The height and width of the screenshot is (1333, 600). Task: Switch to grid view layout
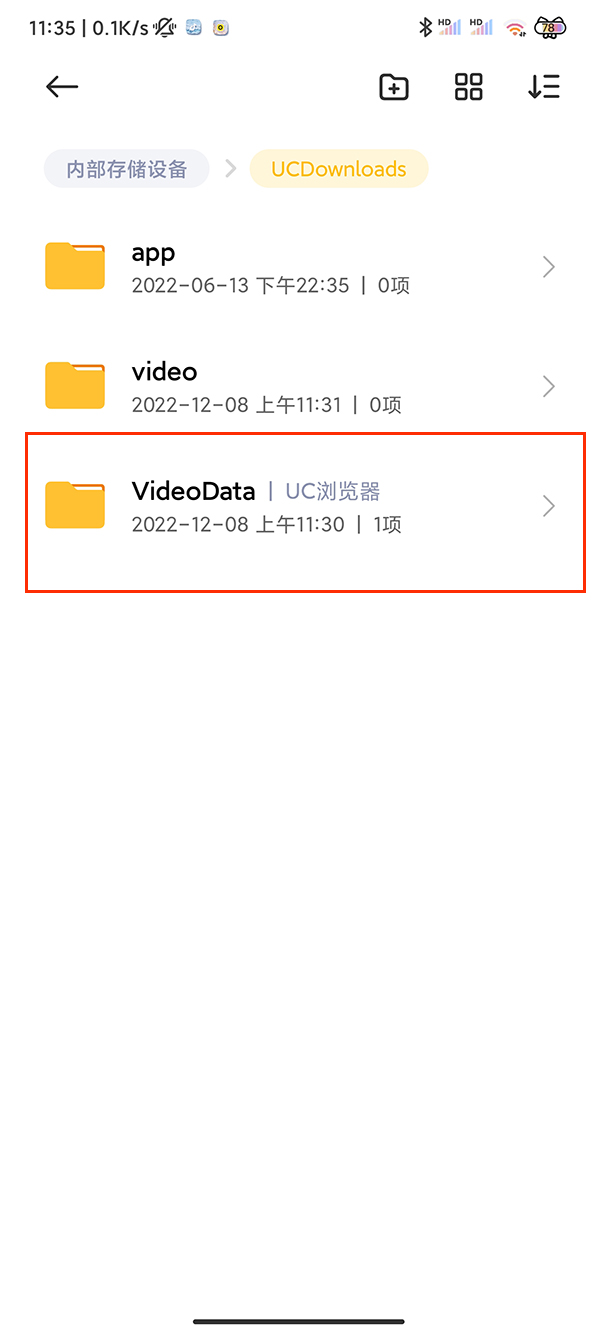click(469, 87)
